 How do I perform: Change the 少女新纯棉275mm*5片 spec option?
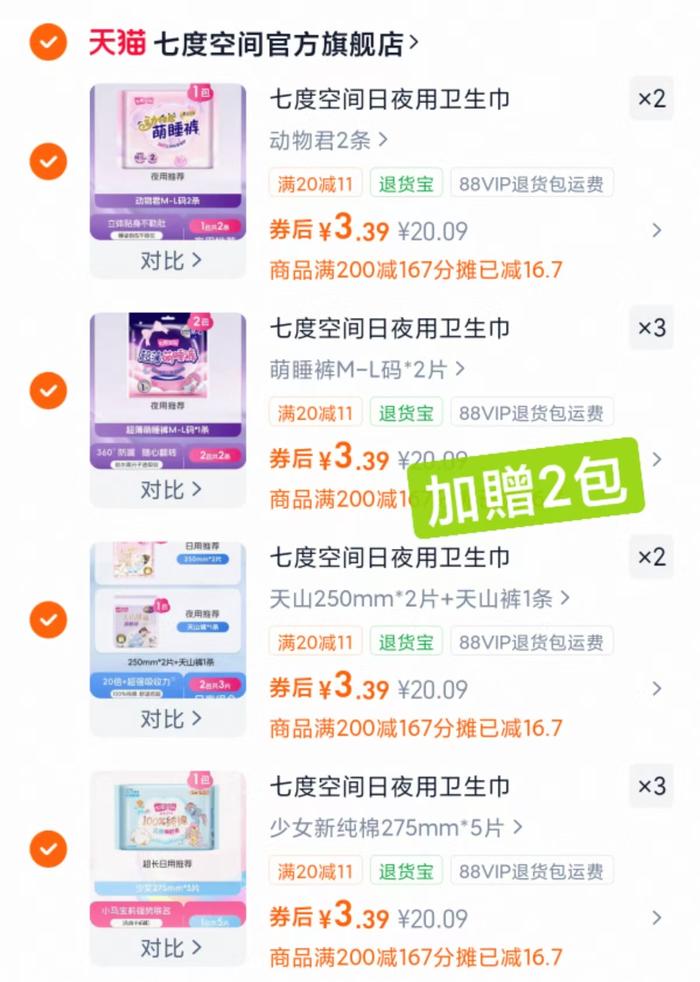(396, 828)
